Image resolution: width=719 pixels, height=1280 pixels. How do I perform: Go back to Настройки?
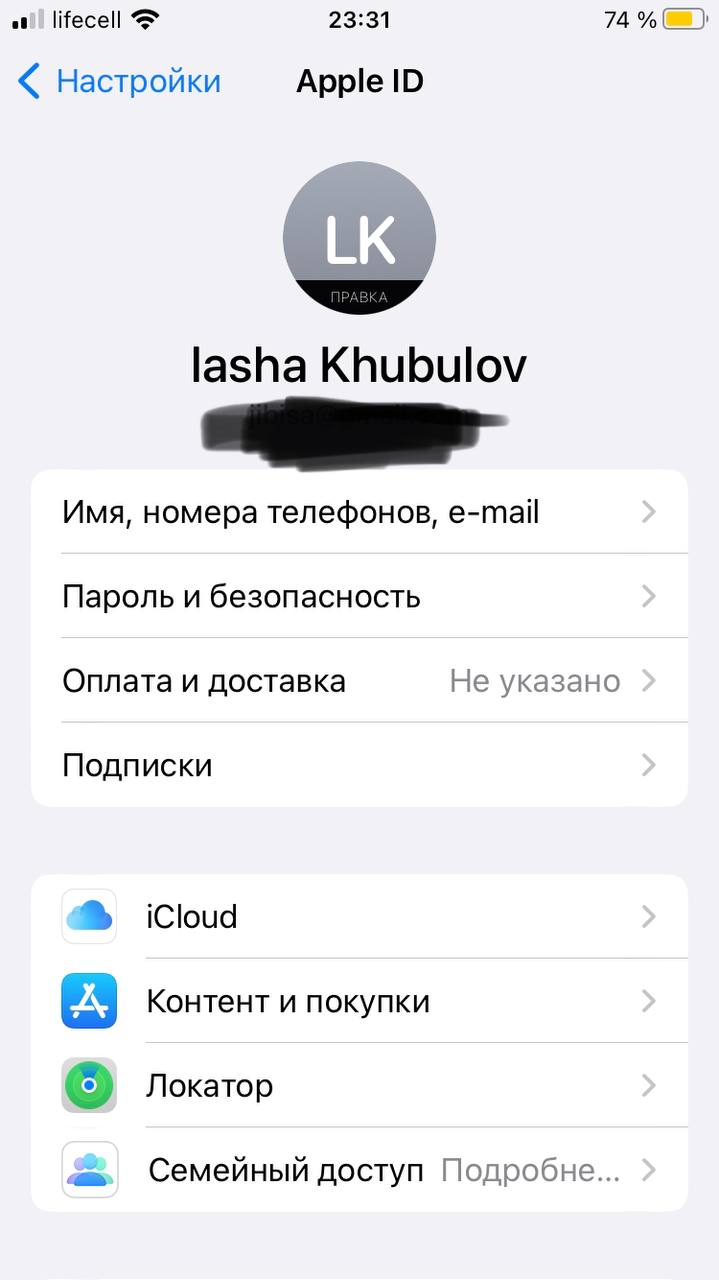tap(119, 81)
